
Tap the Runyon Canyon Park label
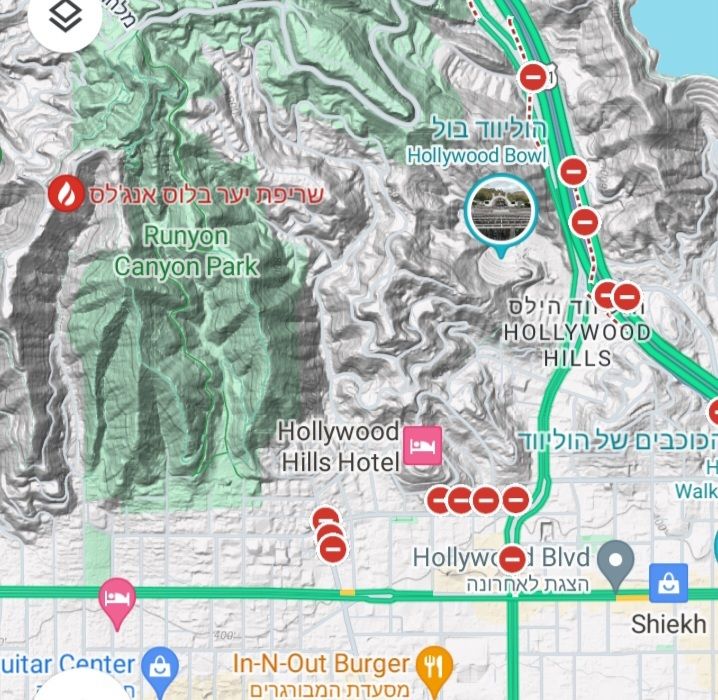pos(186,251)
